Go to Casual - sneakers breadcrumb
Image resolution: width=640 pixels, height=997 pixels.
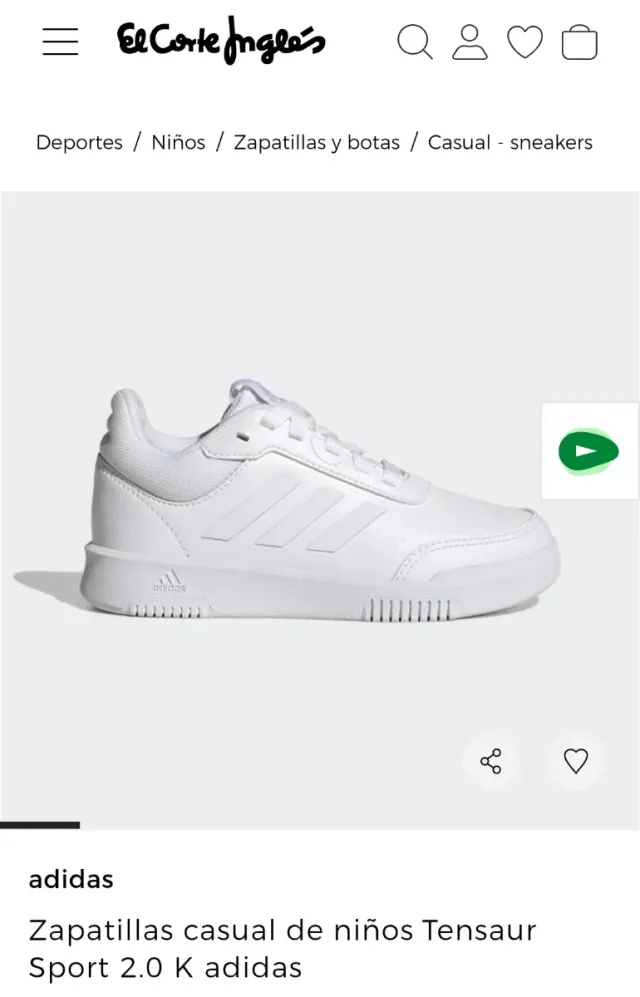pos(510,143)
